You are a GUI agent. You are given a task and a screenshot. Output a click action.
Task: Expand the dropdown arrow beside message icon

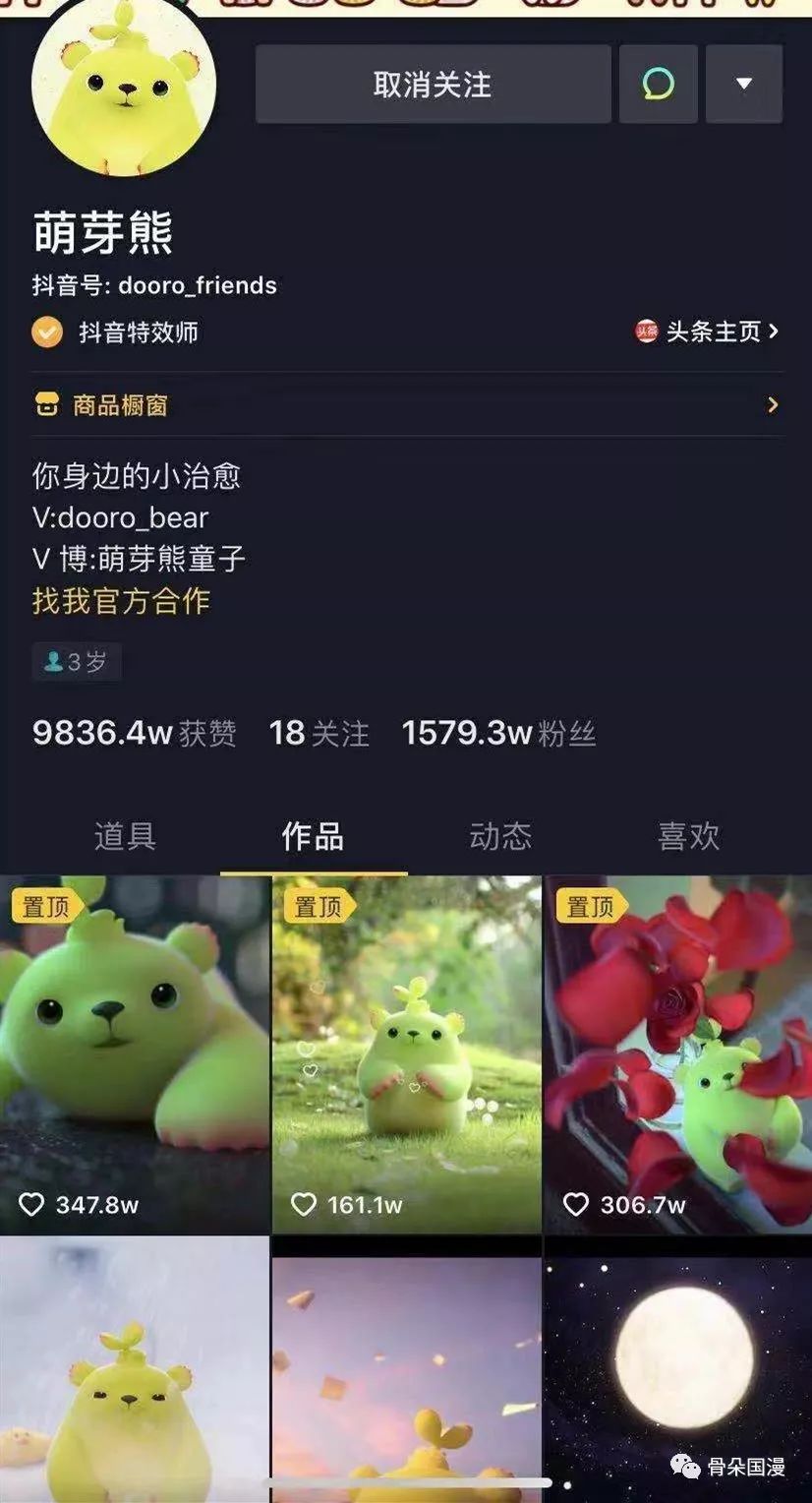click(x=744, y=85)
